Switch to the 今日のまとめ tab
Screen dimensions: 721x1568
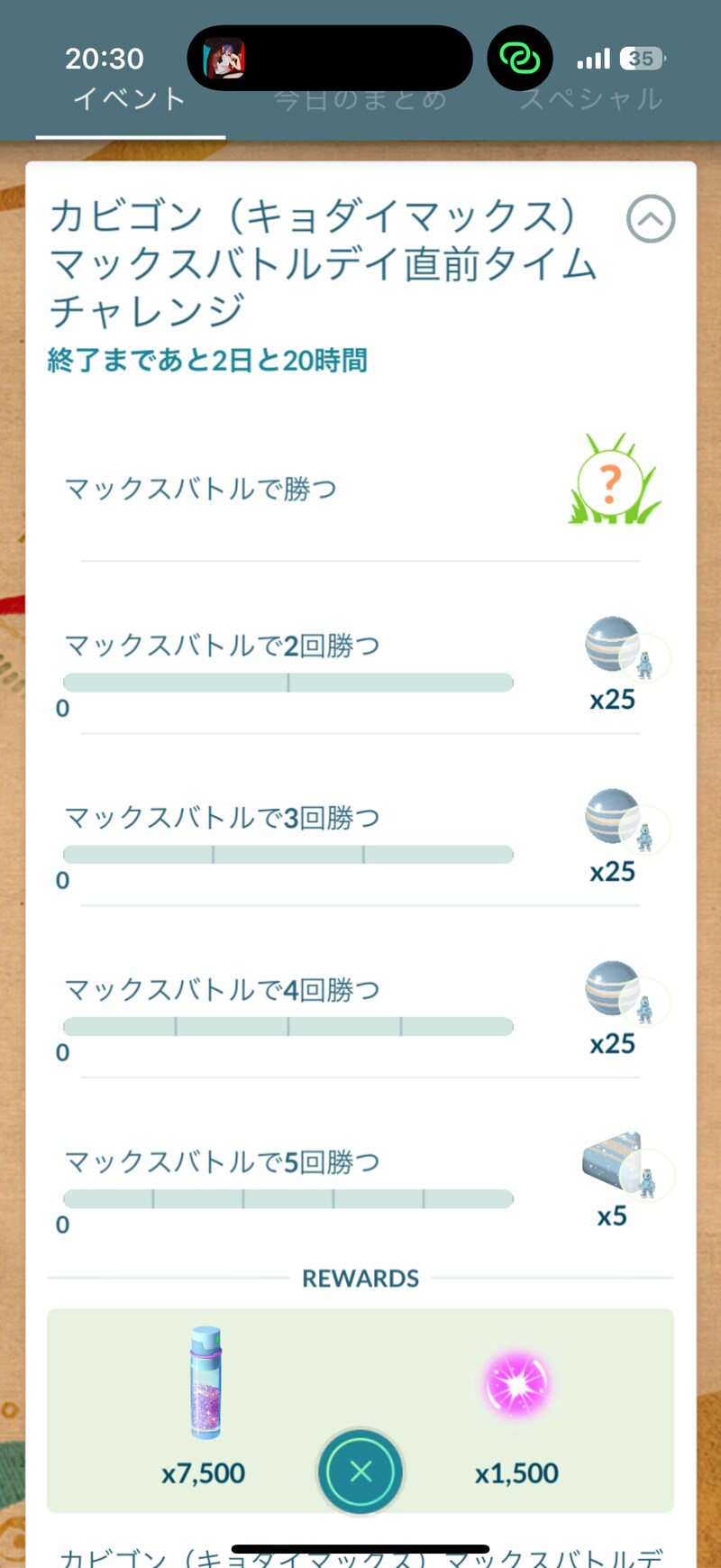360,100
